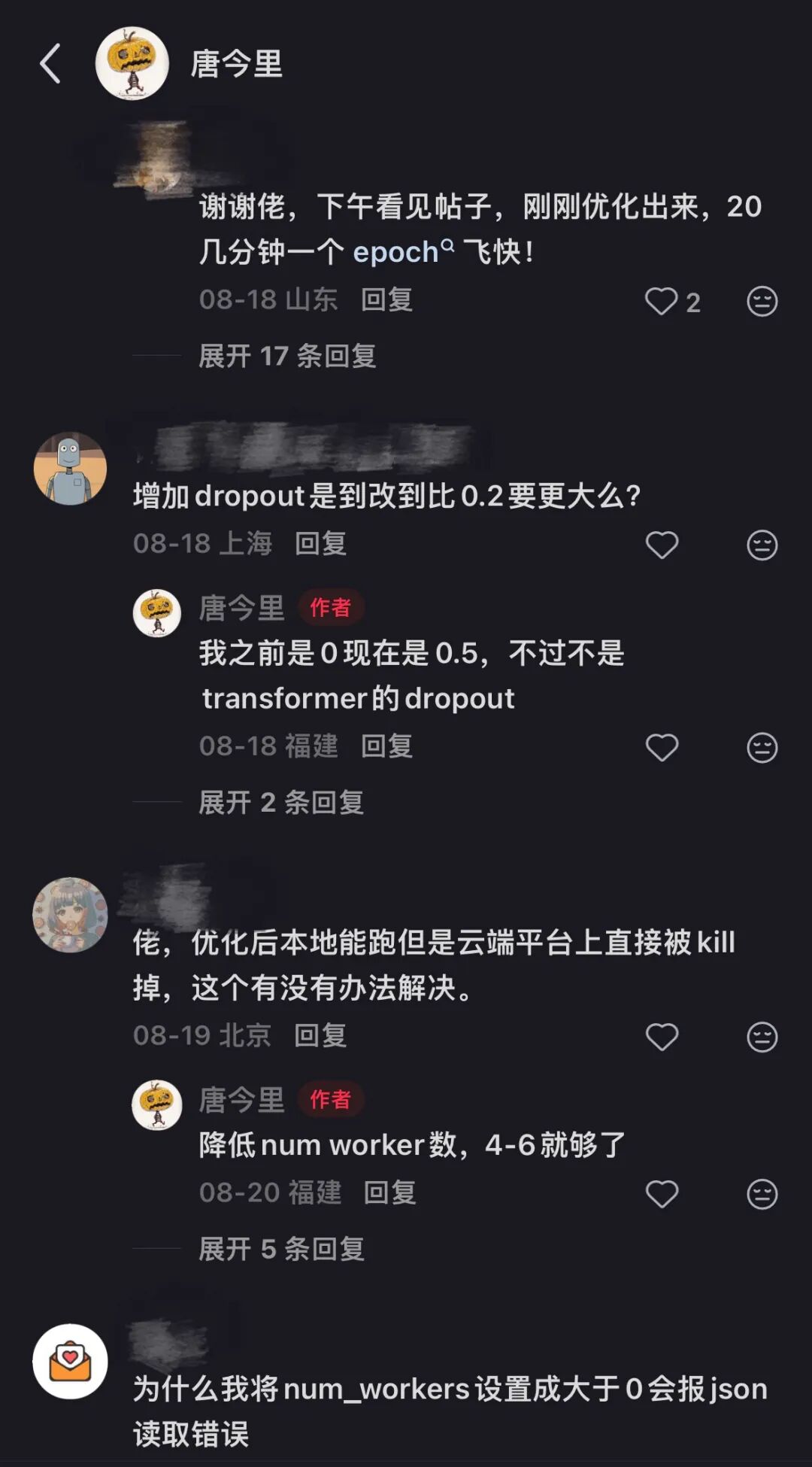812x1467 pixels.
Task: Go back using the top arrow
Action: (x=50, y=63)
